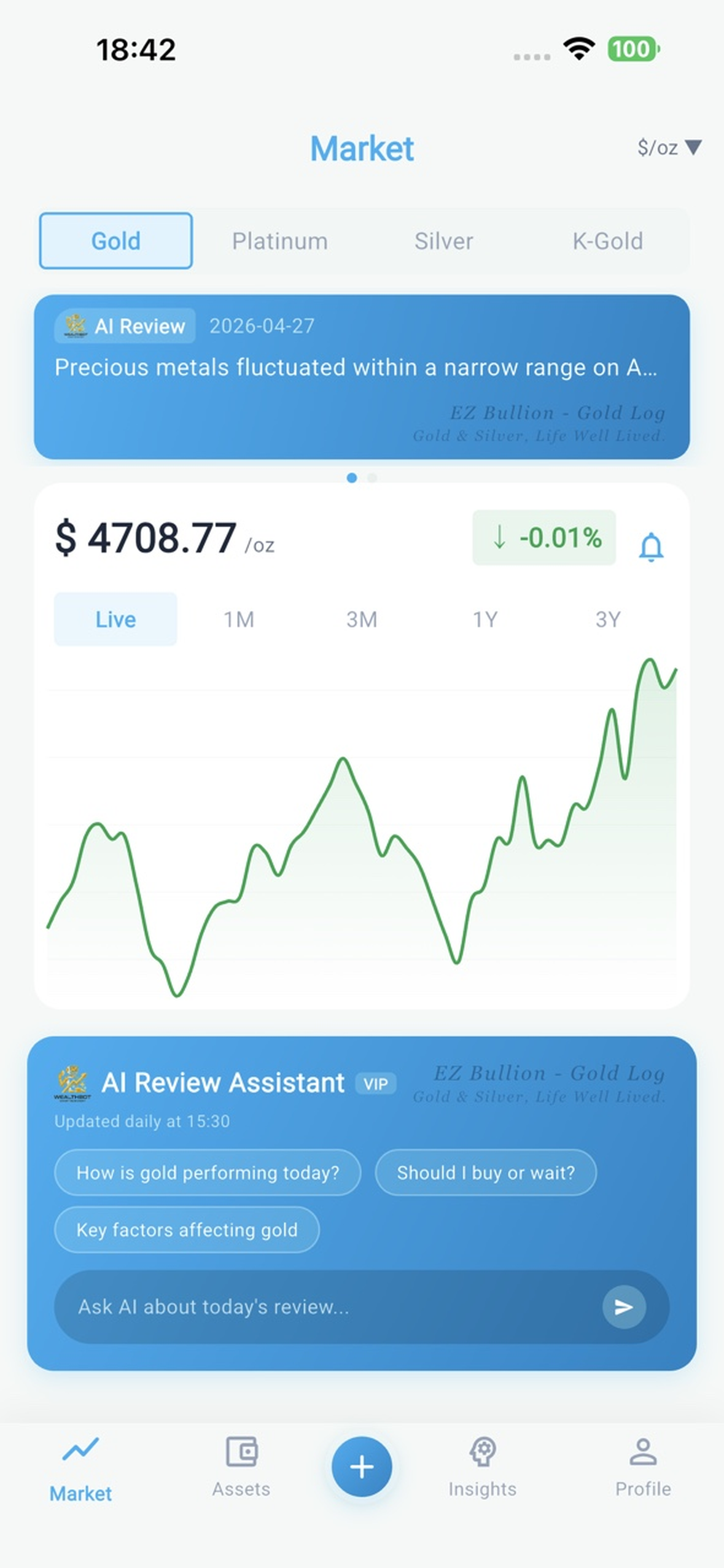Tap the VIP badge next to AI Review Assistant

point(375,1084)
